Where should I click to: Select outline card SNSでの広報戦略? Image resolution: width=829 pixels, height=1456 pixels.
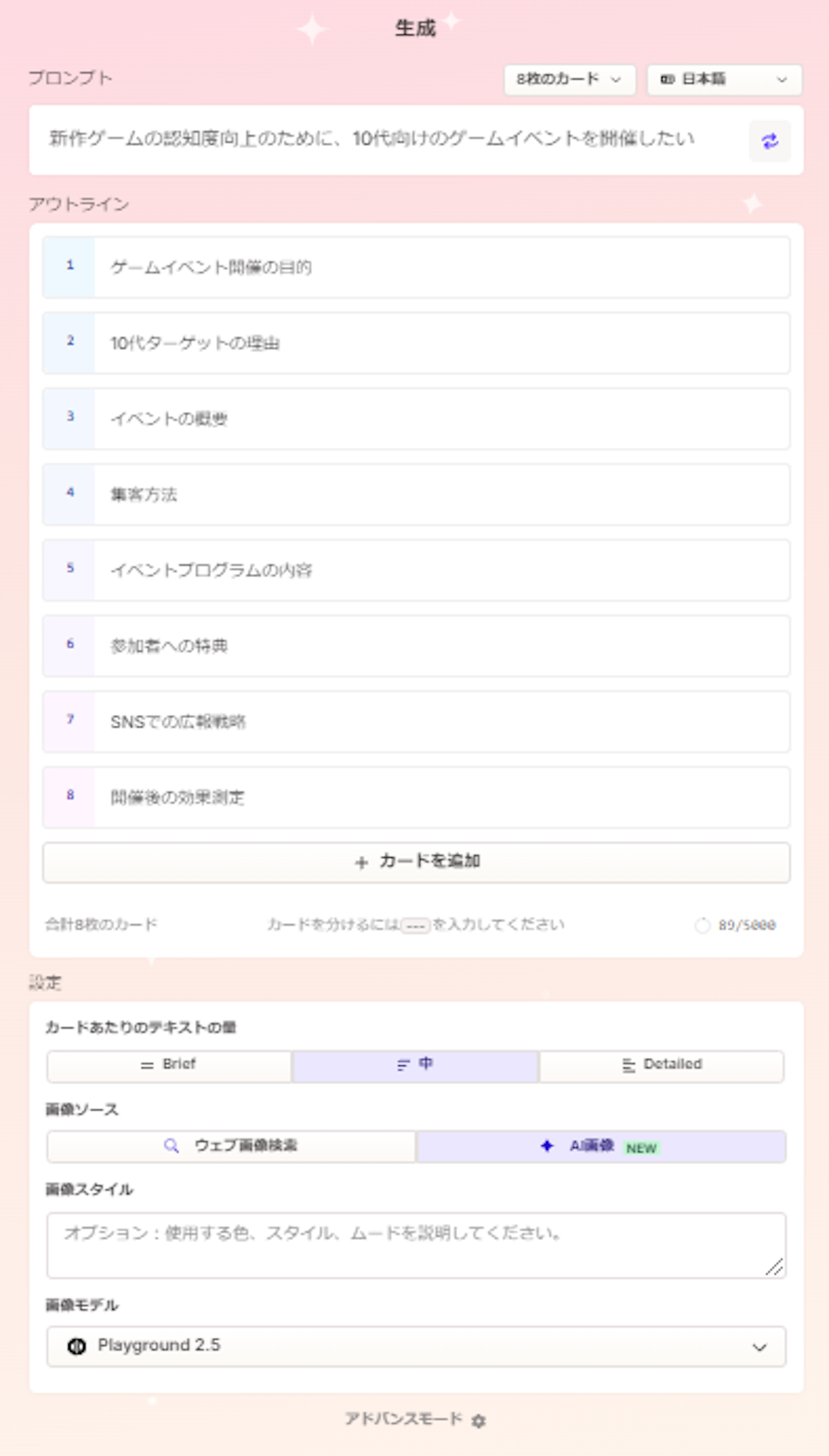(440, 723)
